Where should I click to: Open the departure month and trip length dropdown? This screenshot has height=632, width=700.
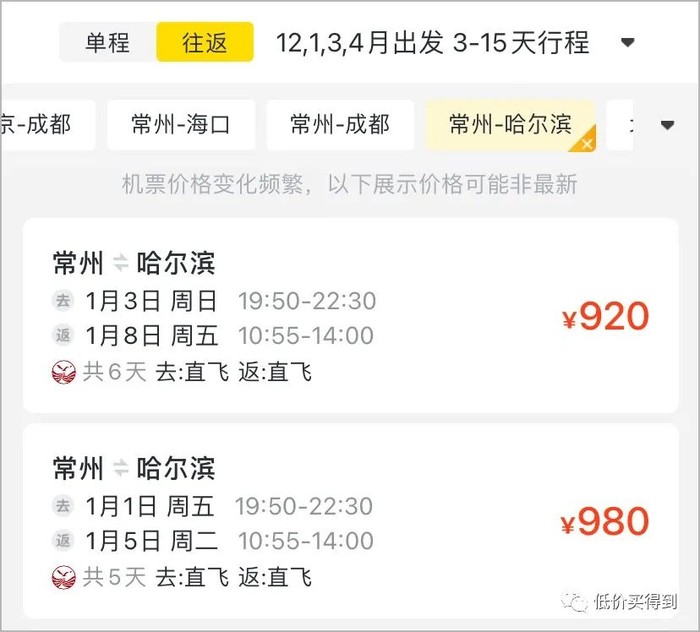(627, 43)
